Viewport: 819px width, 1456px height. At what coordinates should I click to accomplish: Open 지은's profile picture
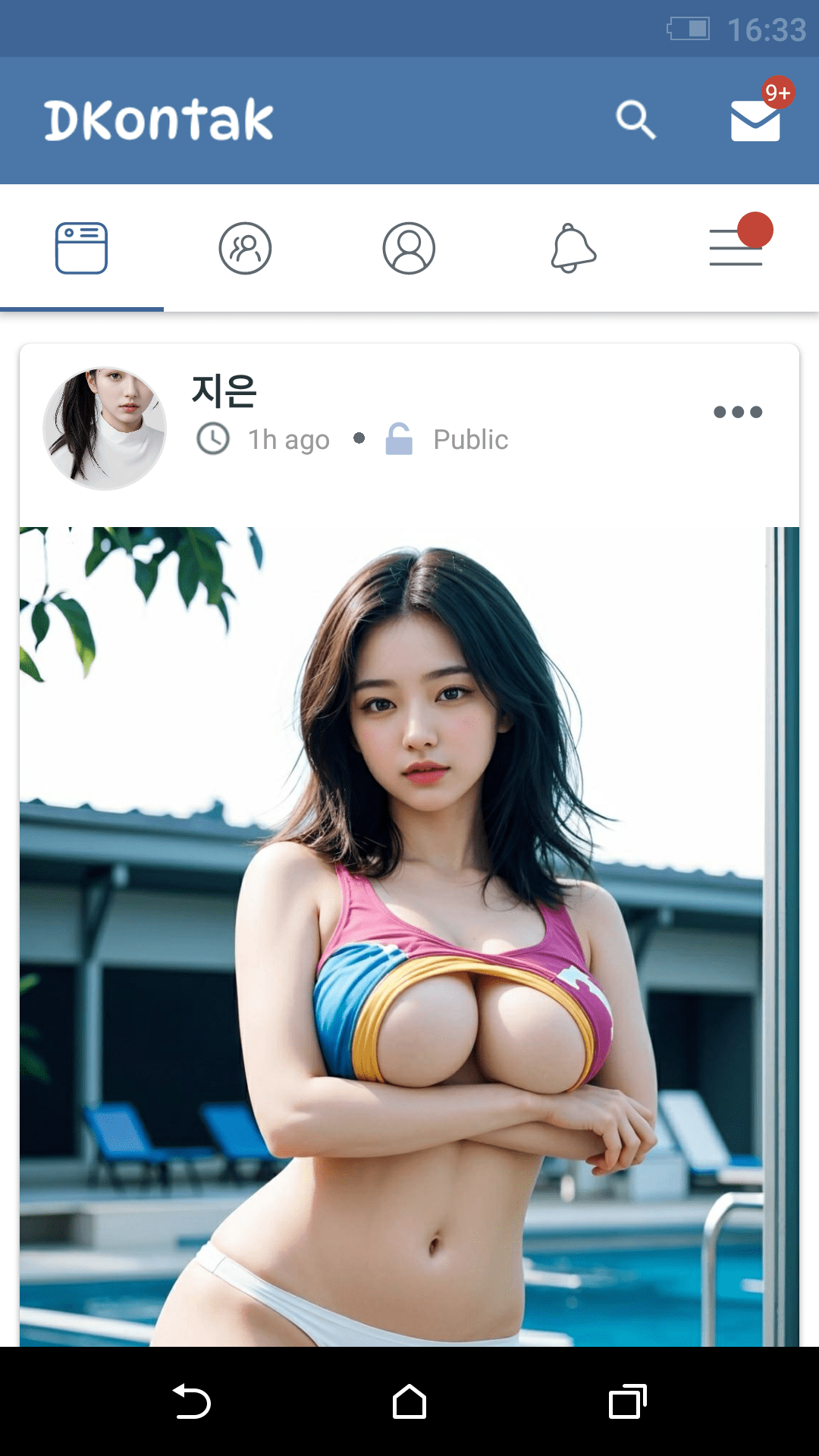coord(105,428)
